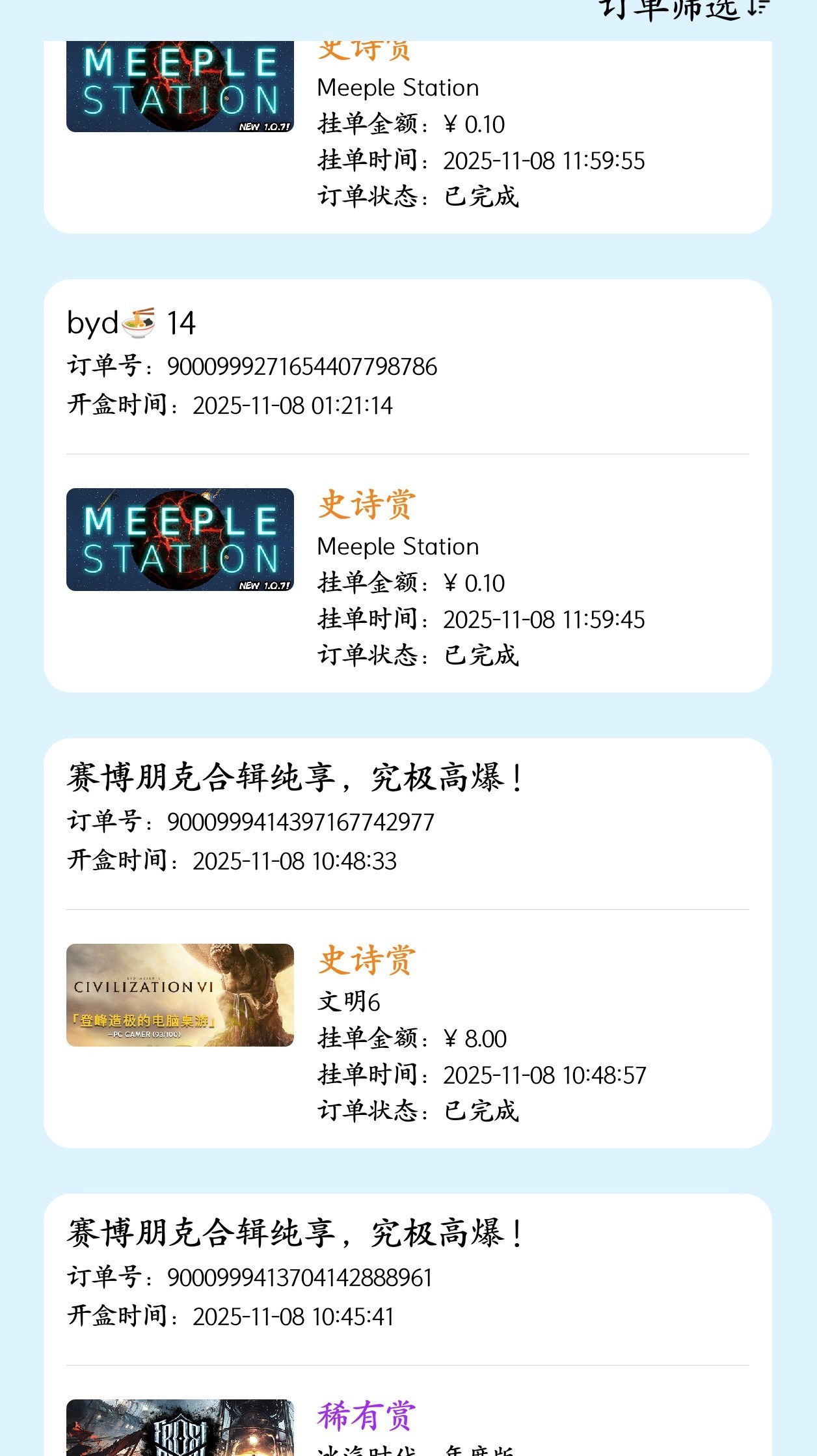Open the 文明6 order opened at 10:48:33

point(407,942)
